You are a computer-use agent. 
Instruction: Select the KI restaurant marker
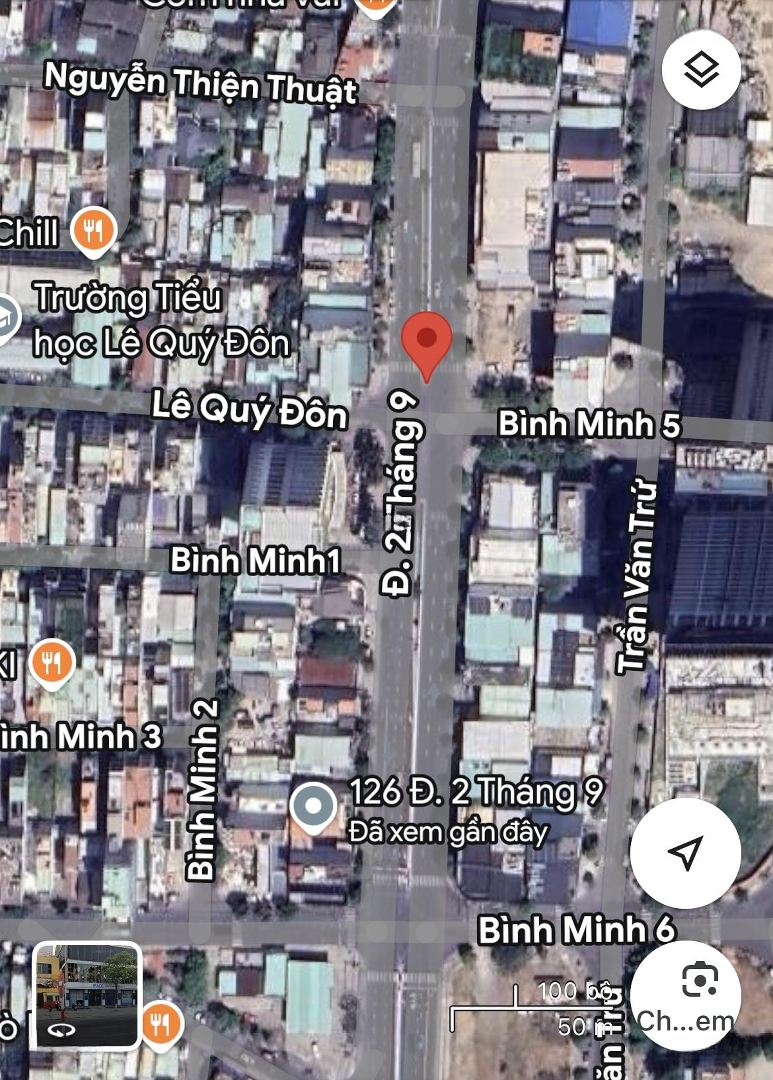tap(52, 663)
